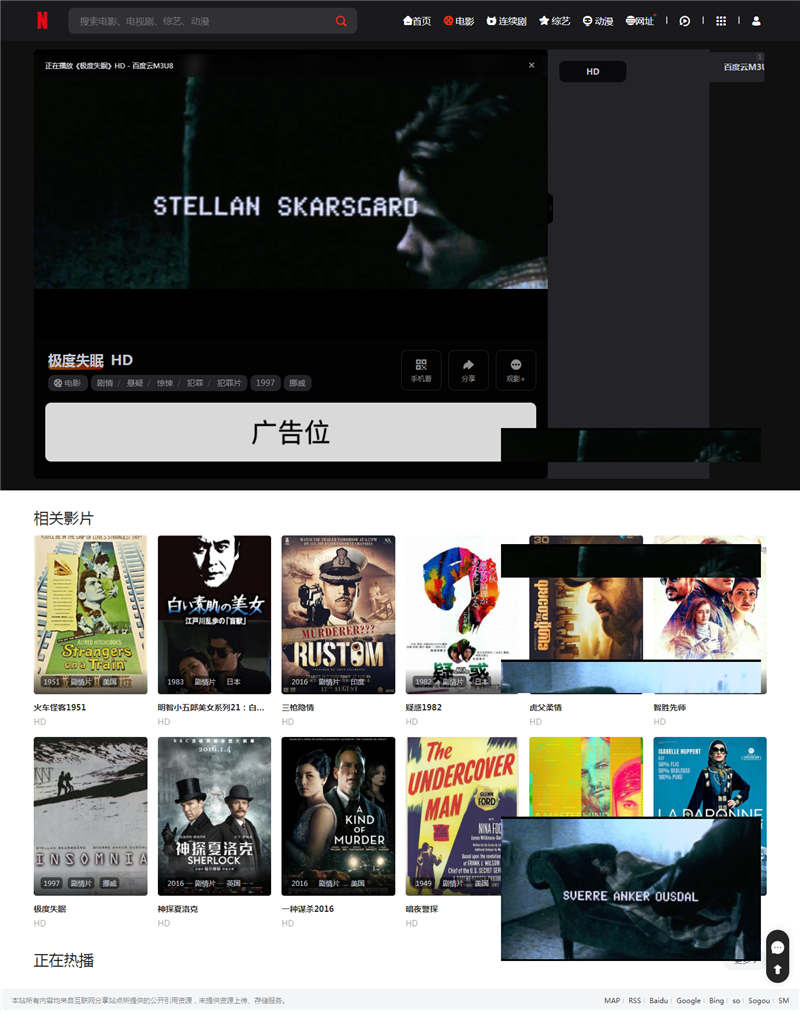Tap the 悬疑 genre tag
The width and height of the screenshot is (800, 1011).
pos(134,383)
